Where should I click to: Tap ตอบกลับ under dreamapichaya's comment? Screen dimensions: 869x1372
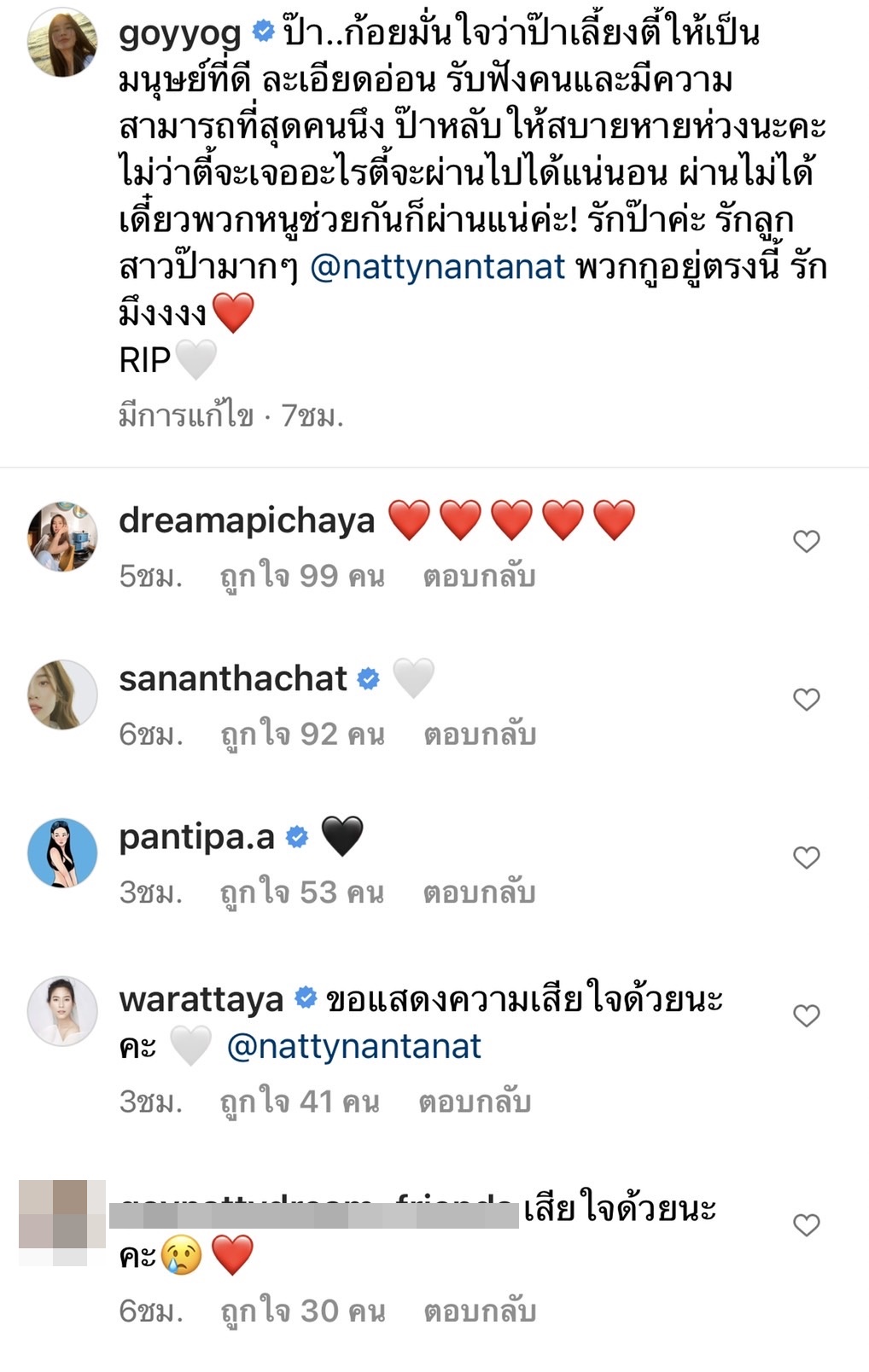tap(476, 576)
